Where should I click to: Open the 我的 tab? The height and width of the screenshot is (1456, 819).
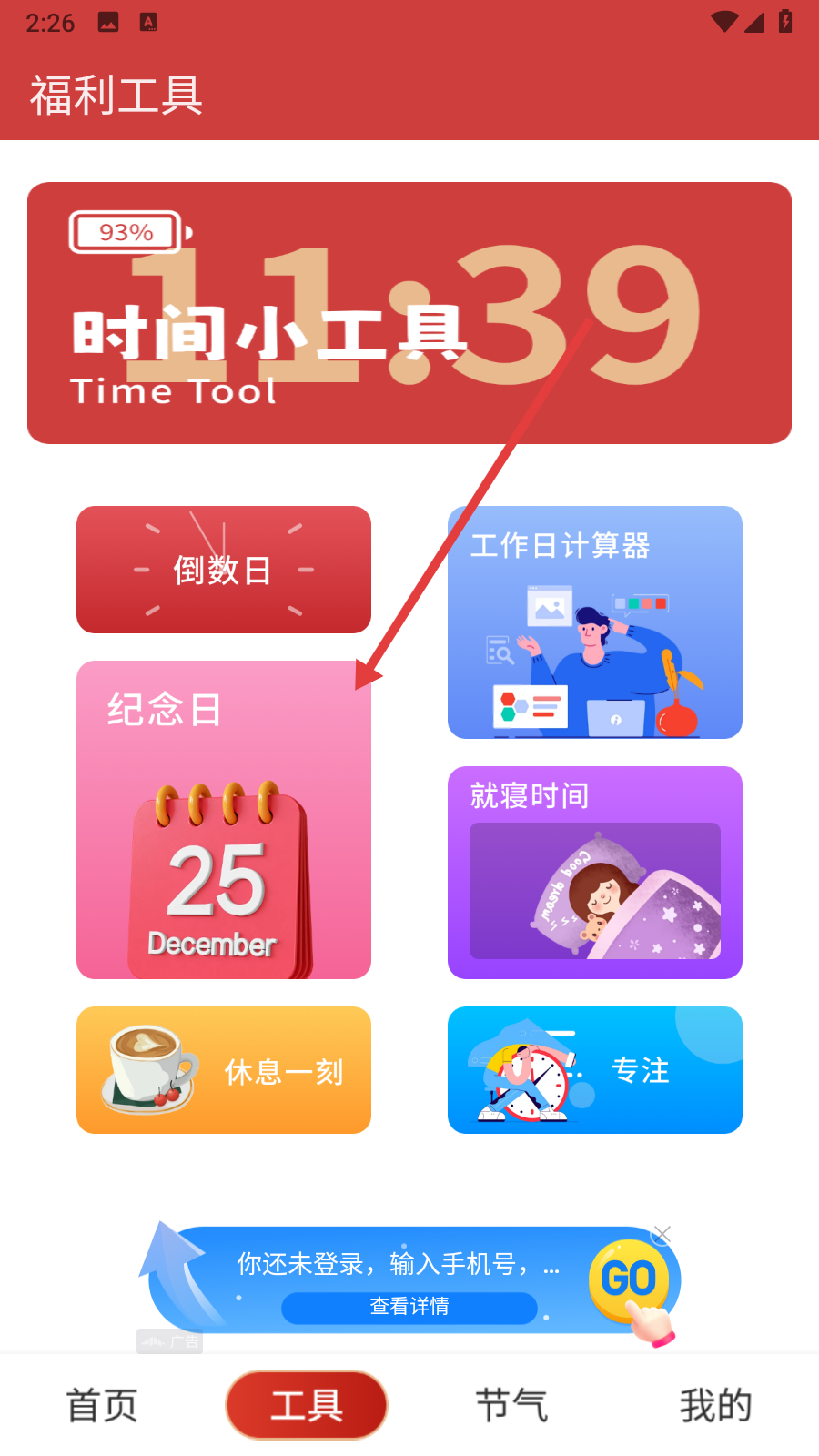[716, 1405]
